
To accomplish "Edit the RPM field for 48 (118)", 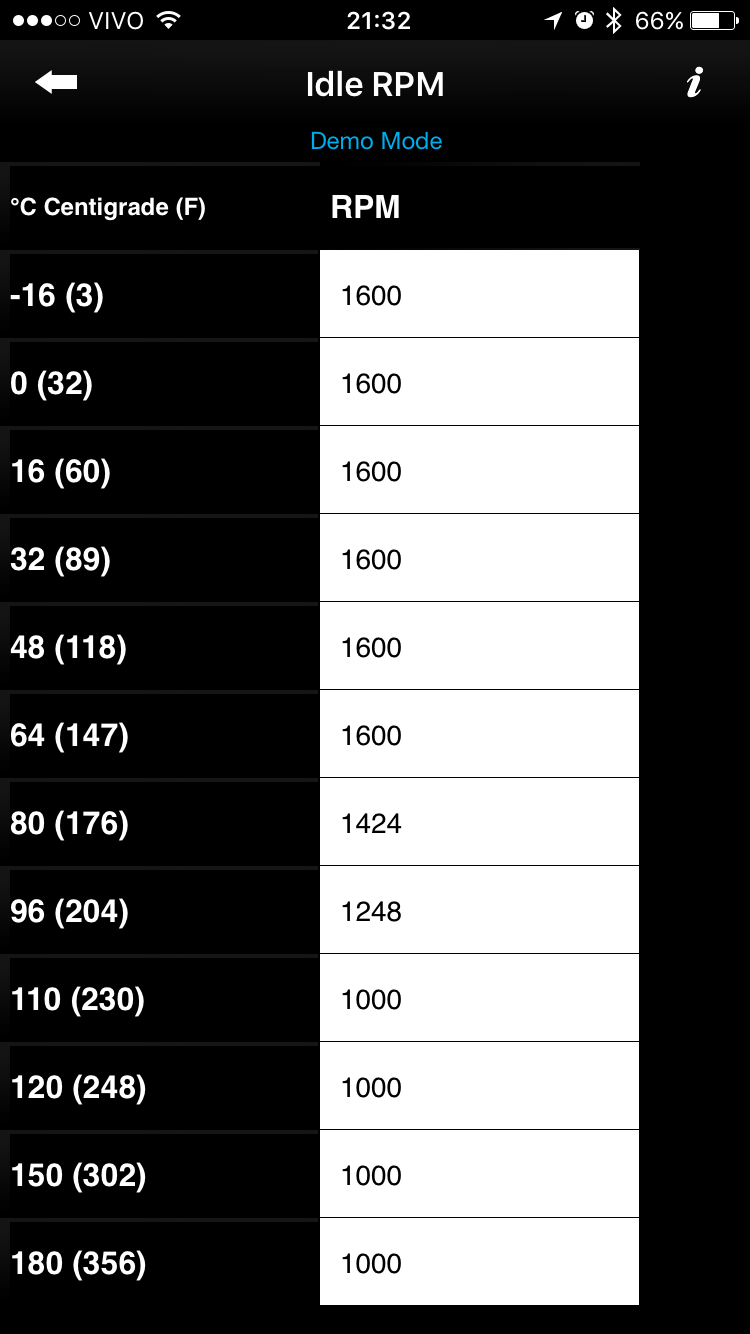I will [479, 647].
